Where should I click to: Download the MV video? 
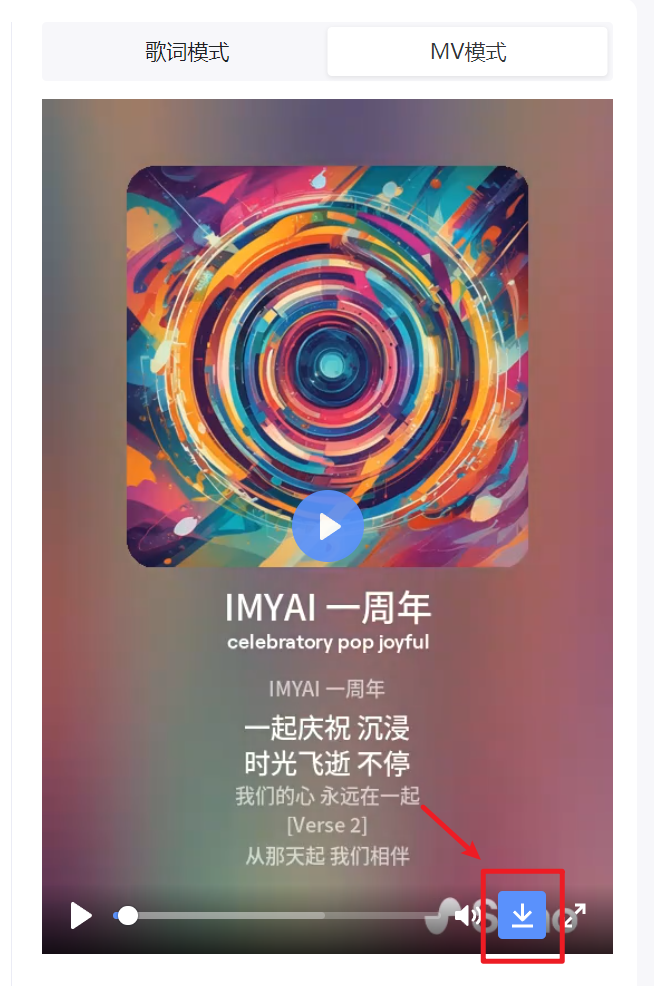(522, 915)
